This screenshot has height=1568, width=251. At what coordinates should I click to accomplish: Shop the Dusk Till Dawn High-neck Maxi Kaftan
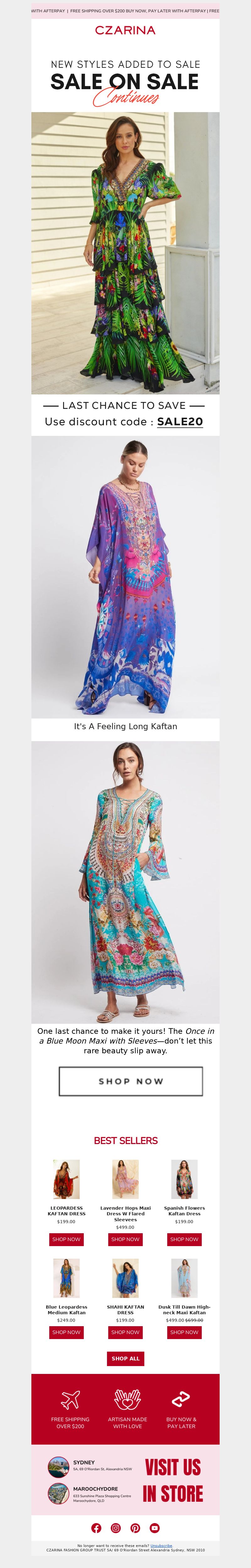[x=184, y=1332]
